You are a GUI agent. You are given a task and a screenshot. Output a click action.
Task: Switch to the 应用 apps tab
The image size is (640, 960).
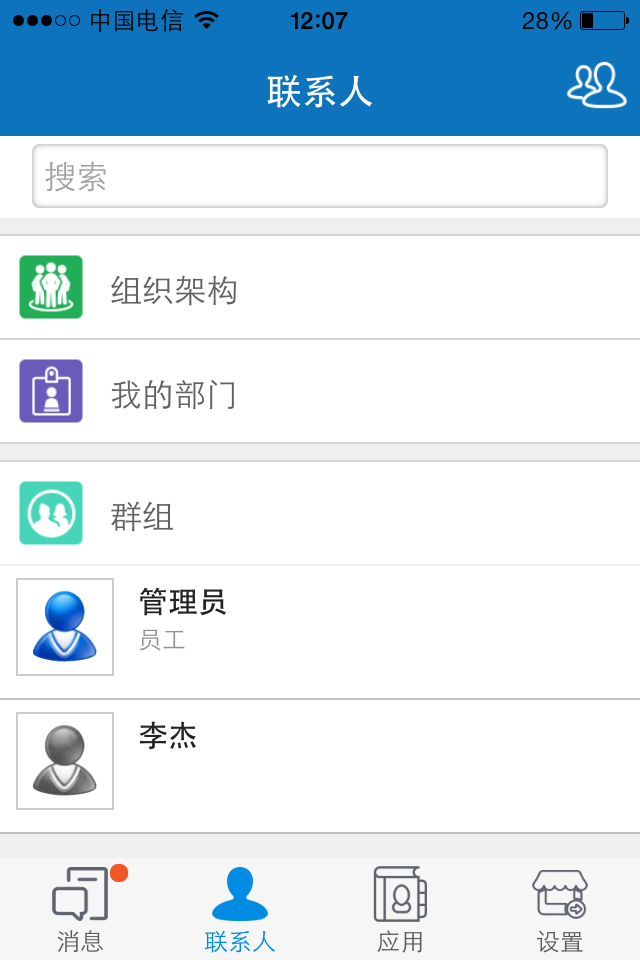[400, 909]
